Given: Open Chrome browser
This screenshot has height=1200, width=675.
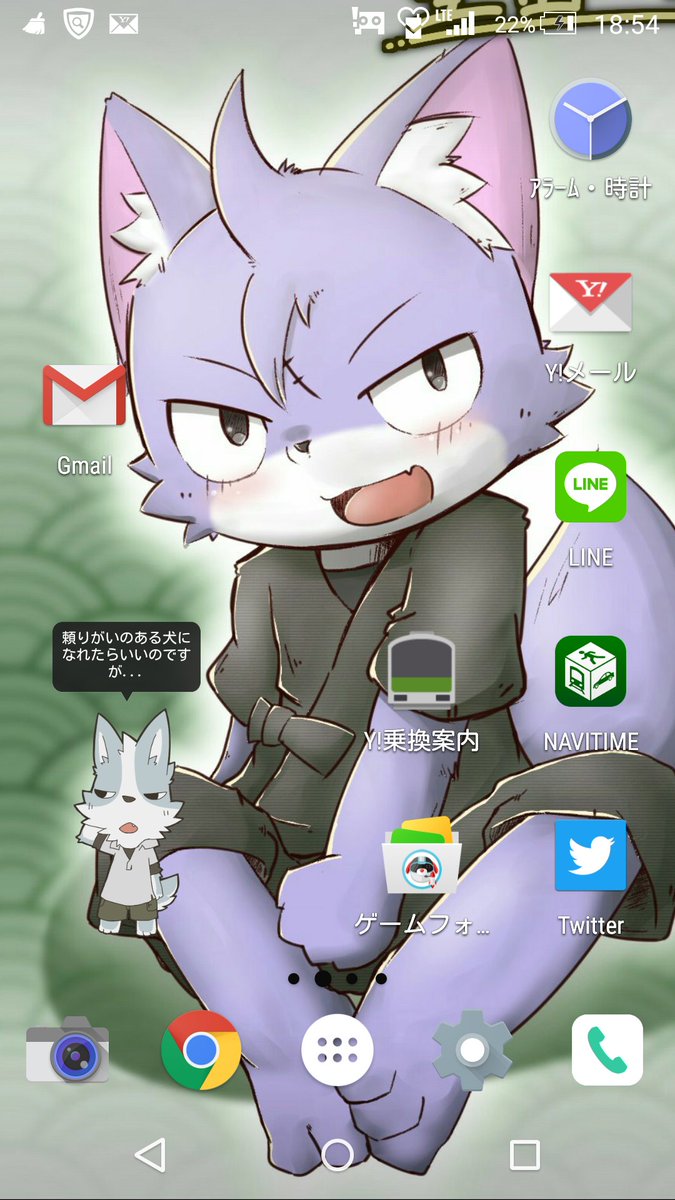Looking at the screenshot, I should (201, 1050).
